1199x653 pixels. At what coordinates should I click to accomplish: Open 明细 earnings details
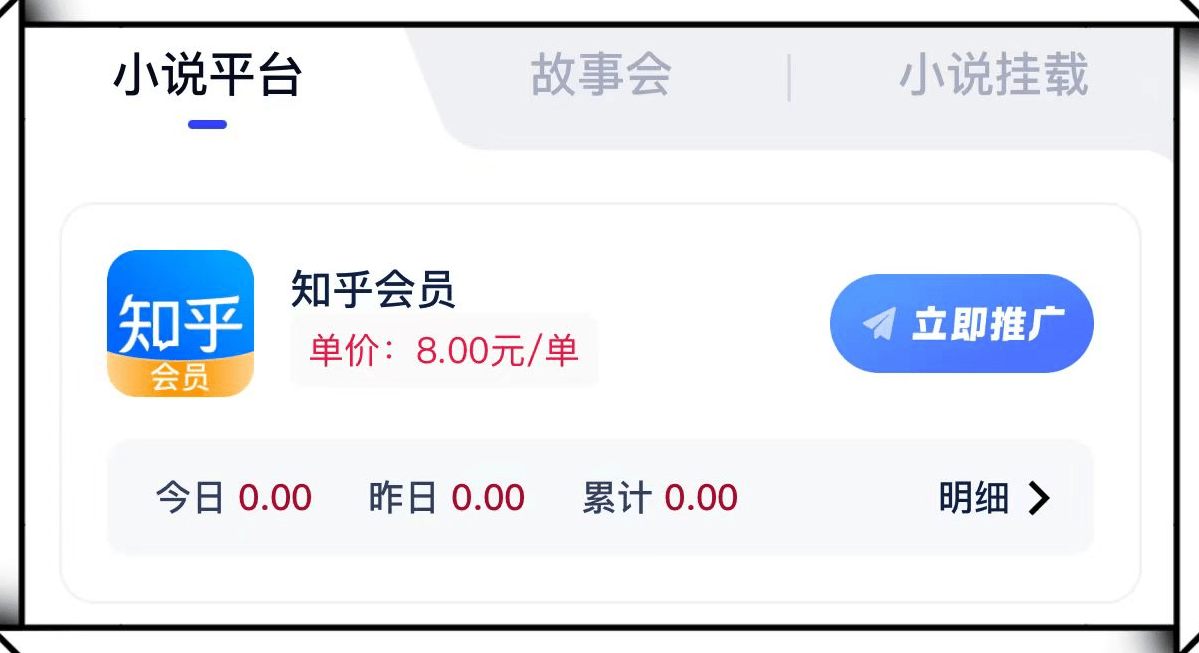(x=994, y=497)
